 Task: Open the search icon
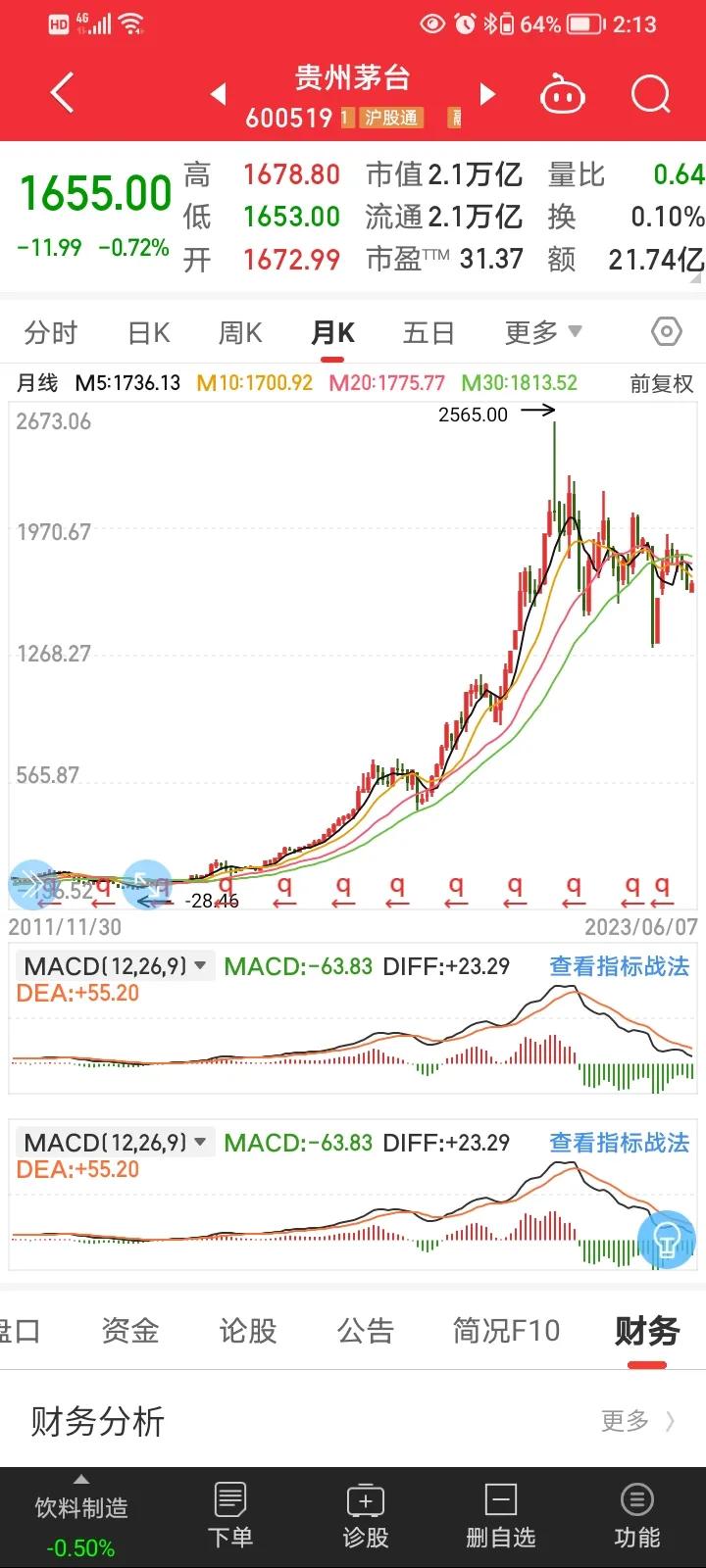(650, 93)
